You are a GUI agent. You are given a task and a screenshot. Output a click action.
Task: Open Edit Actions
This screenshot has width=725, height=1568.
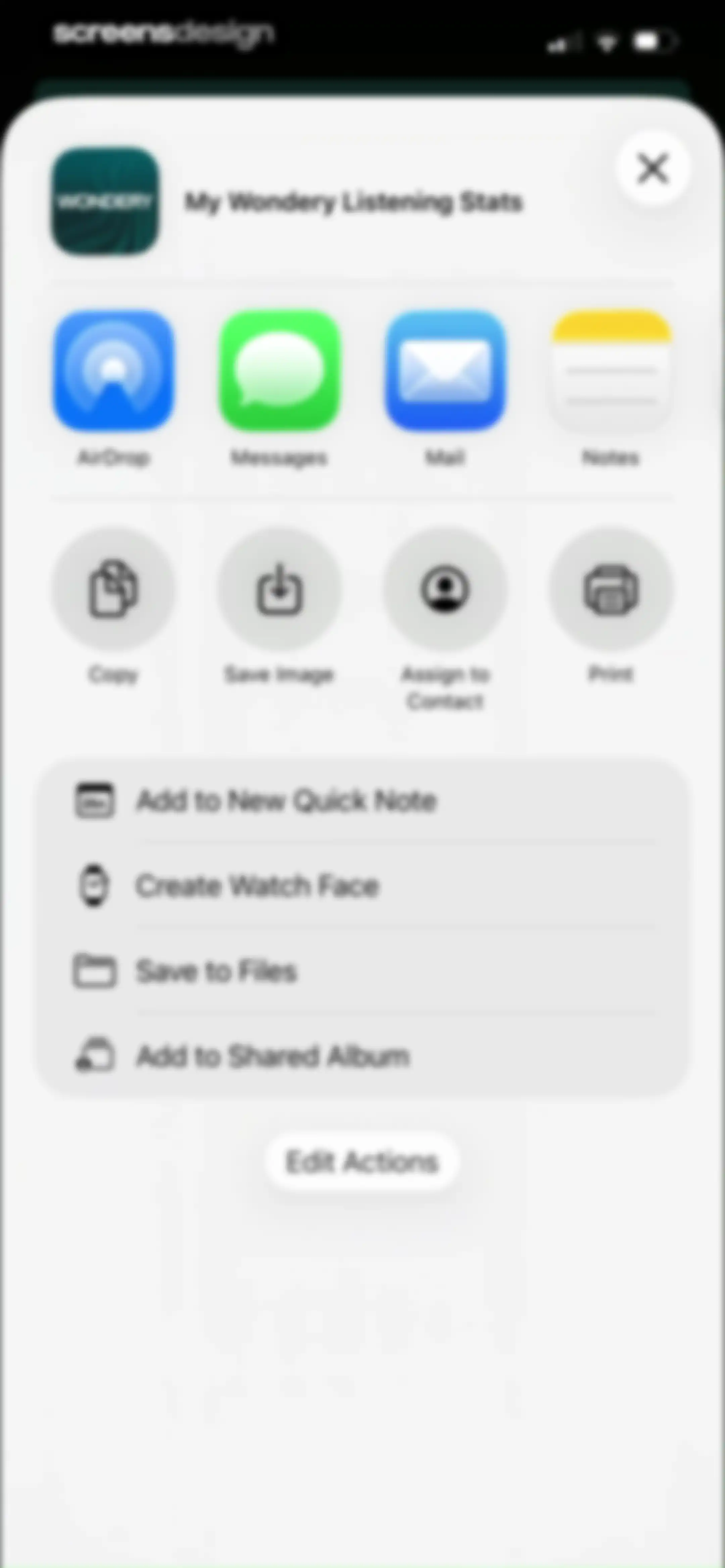click(x=362, y=1162)
